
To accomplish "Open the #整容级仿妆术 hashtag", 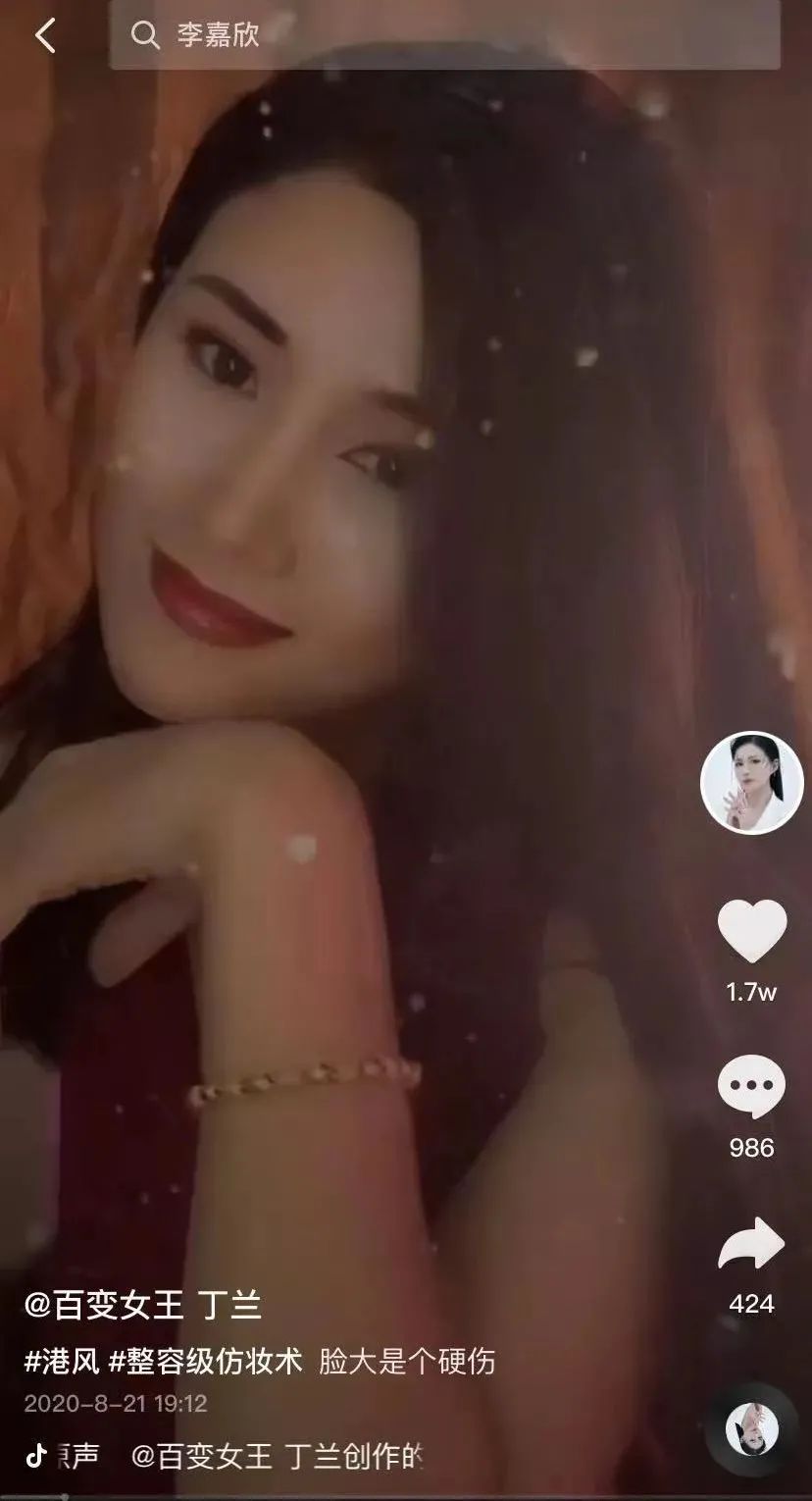I will [206, 1361].
